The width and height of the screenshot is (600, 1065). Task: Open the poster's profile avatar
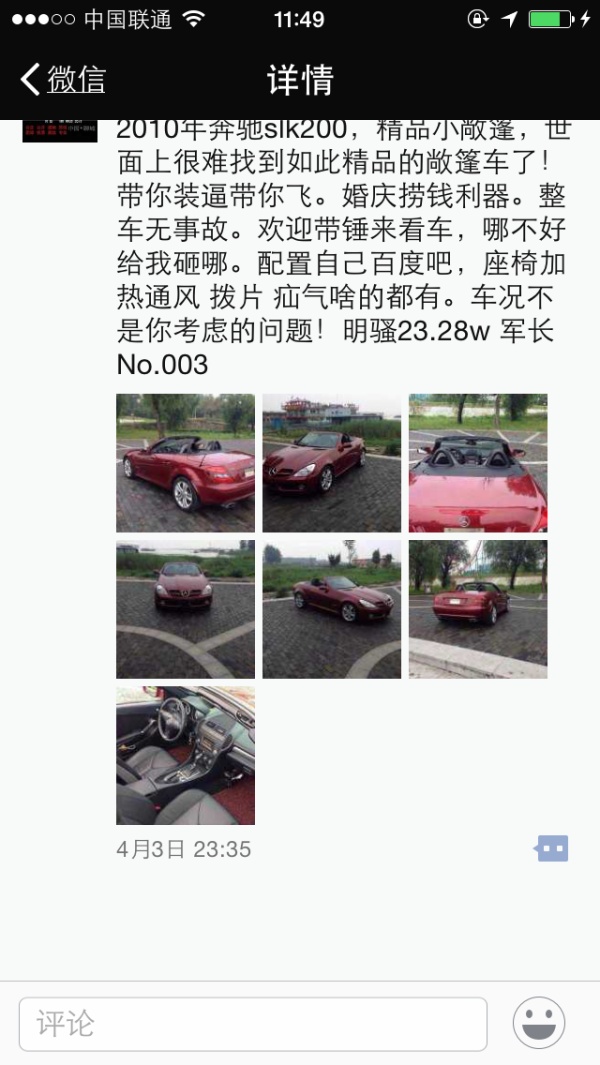(x=60, y=131)
